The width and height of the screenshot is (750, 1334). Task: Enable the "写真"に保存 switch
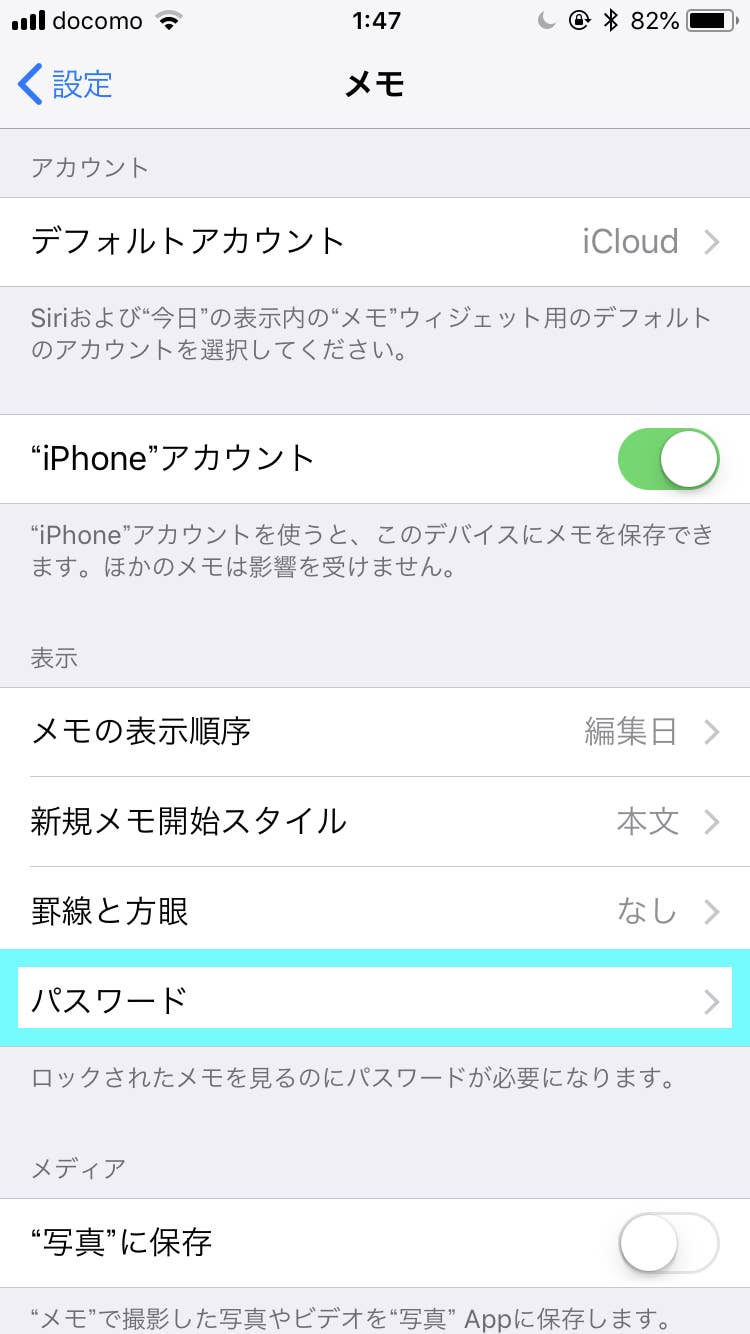pyautogui.click(x=668, y=1243)
